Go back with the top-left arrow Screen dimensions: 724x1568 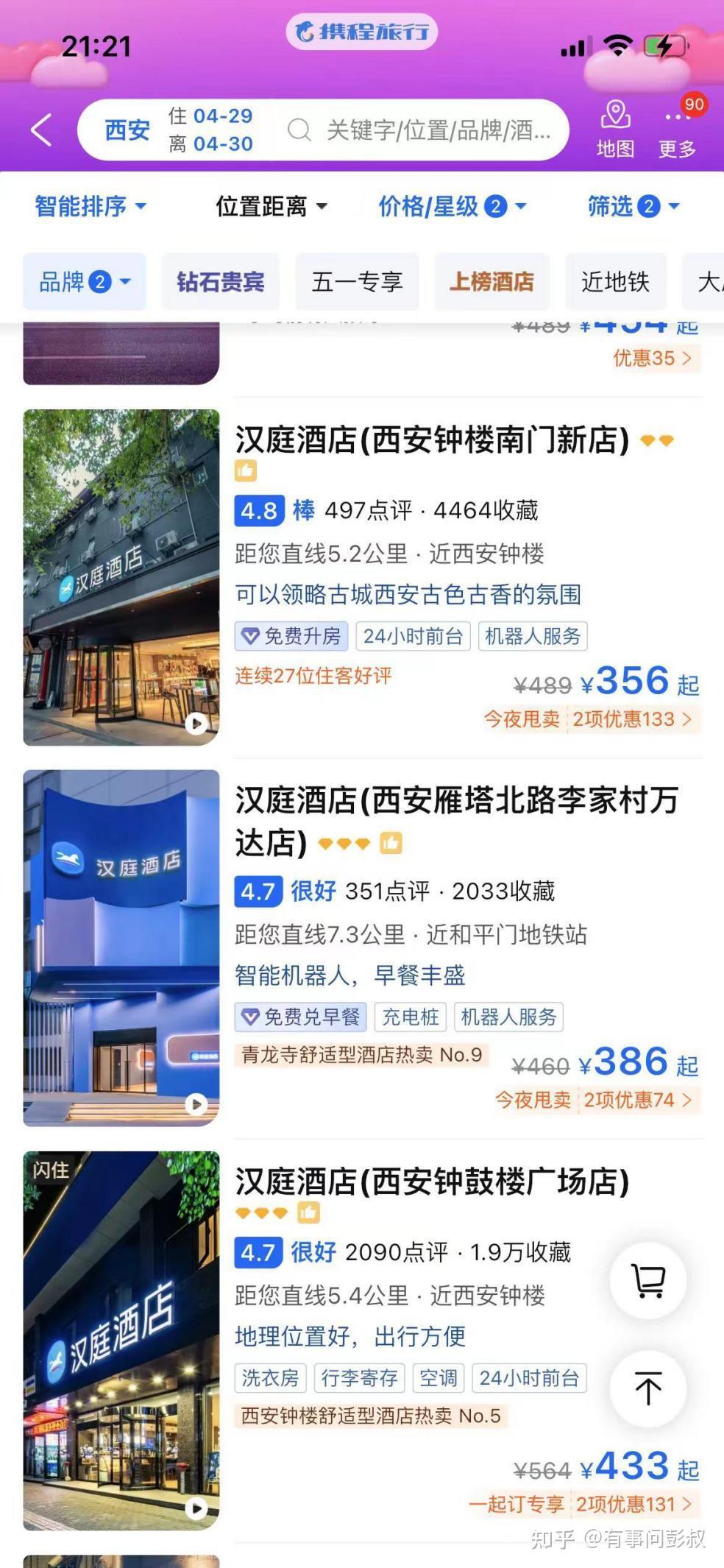[x=42, y=130]
